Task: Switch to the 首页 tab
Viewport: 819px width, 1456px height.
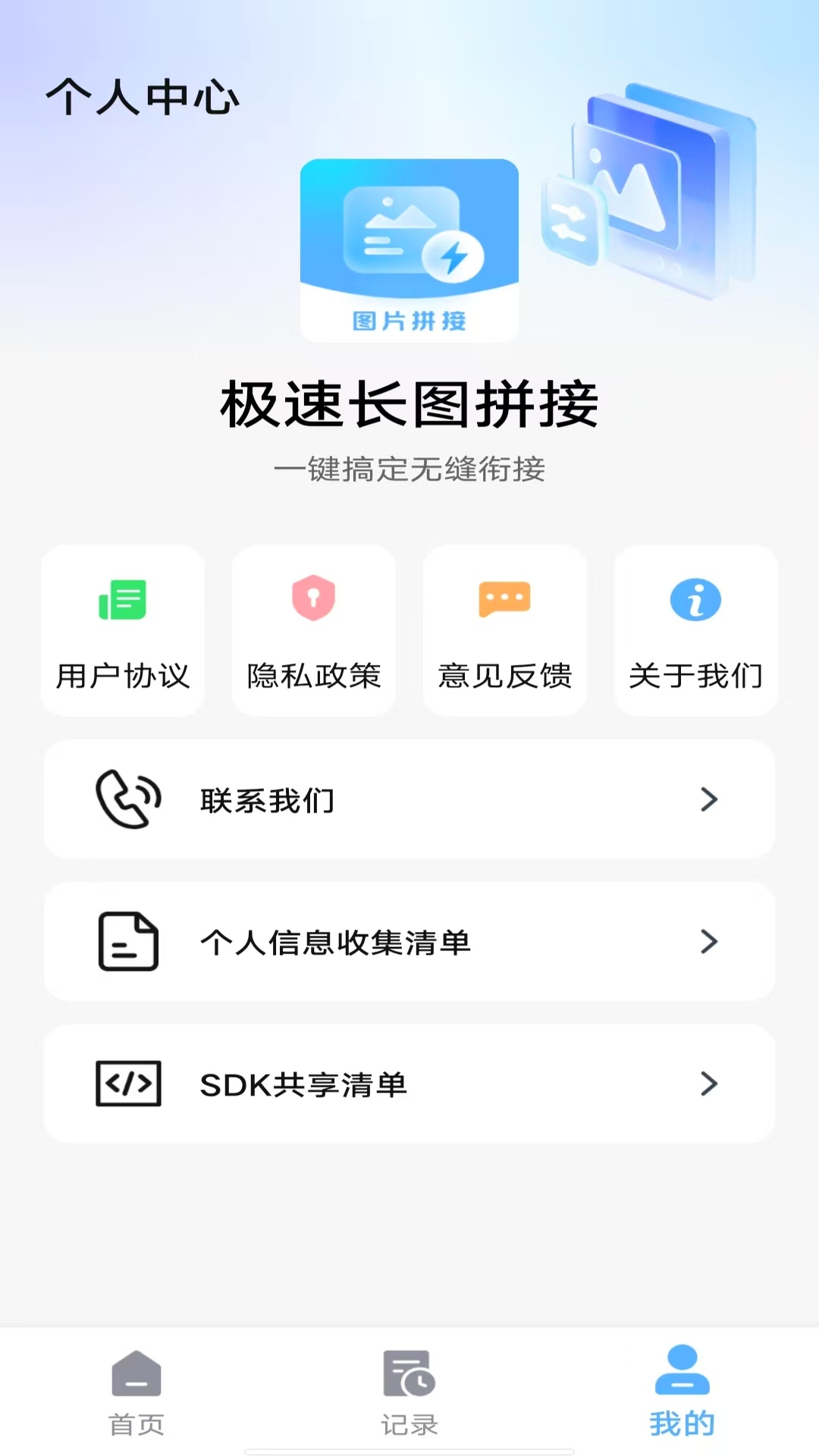Action: click(x=136, y=1399)
